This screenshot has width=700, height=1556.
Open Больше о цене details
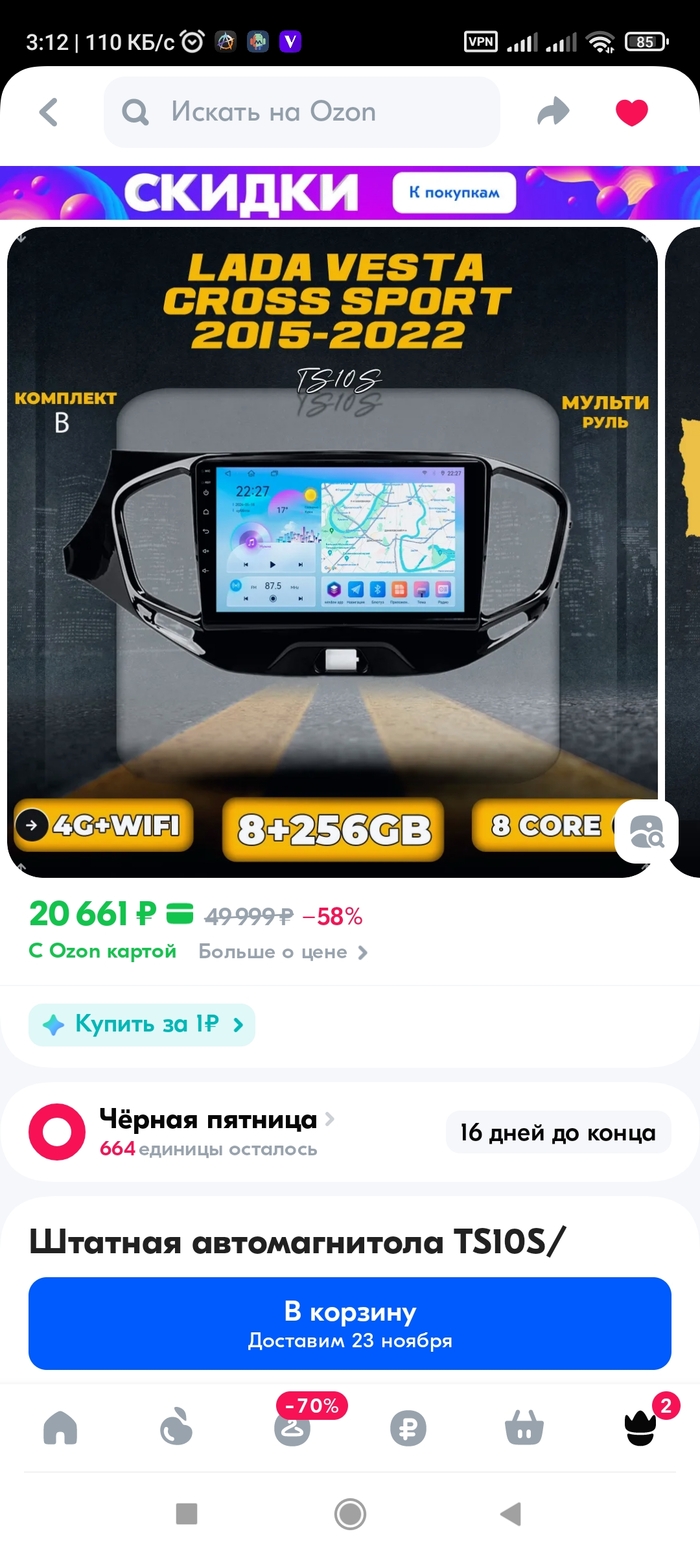[282, 952]
